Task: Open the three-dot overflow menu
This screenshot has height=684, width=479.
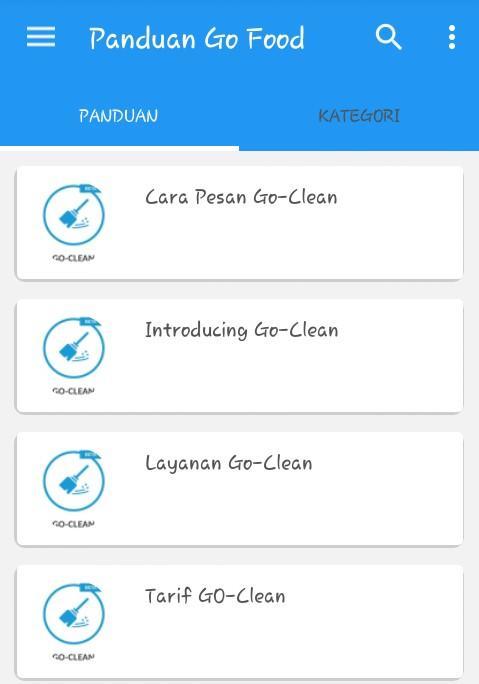Action: [452, 37]
